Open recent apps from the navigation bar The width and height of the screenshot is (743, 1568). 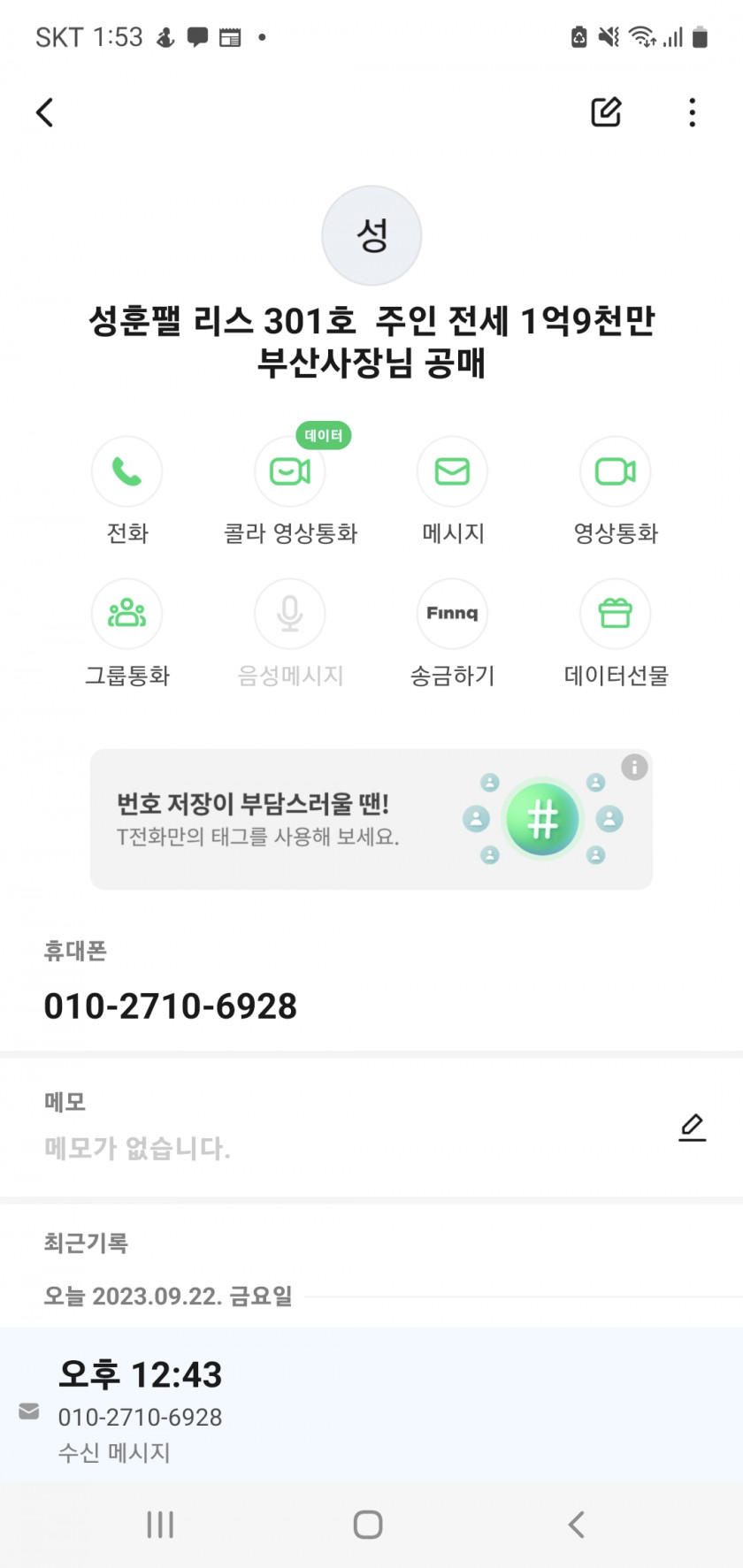coord(160,1524)
